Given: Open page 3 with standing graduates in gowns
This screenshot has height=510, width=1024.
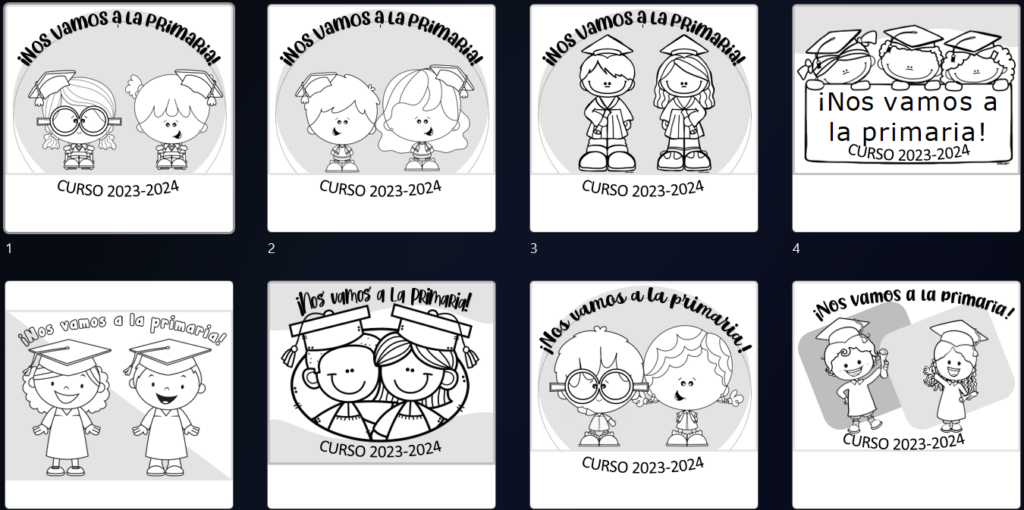Looking at the screenshot, I should tap(643, 118).
